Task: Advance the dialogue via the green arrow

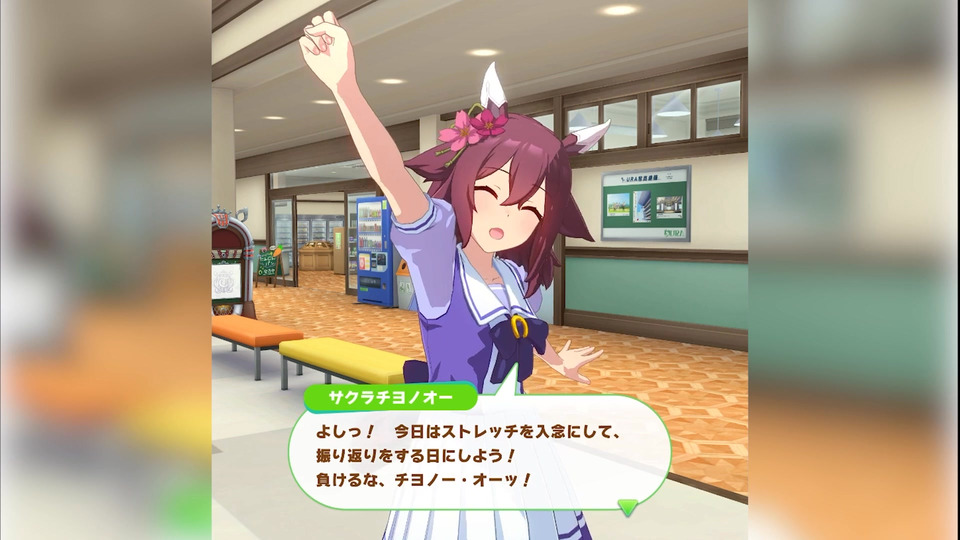Action: (x=627, y=506)
